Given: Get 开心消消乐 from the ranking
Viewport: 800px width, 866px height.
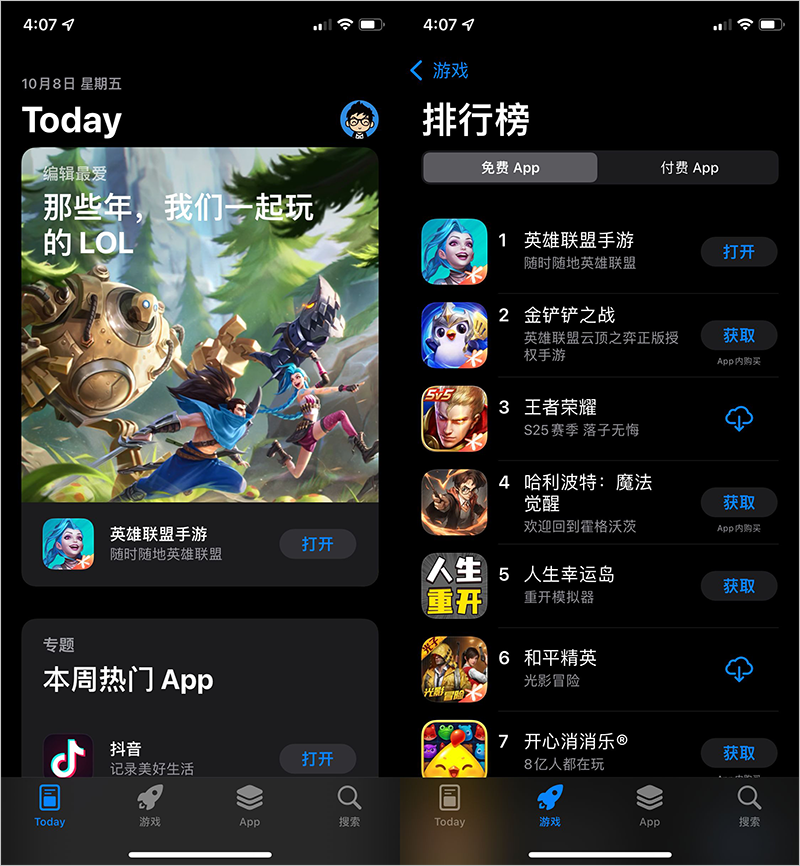Looking at the screenshot, I should [x=739, y=753].
